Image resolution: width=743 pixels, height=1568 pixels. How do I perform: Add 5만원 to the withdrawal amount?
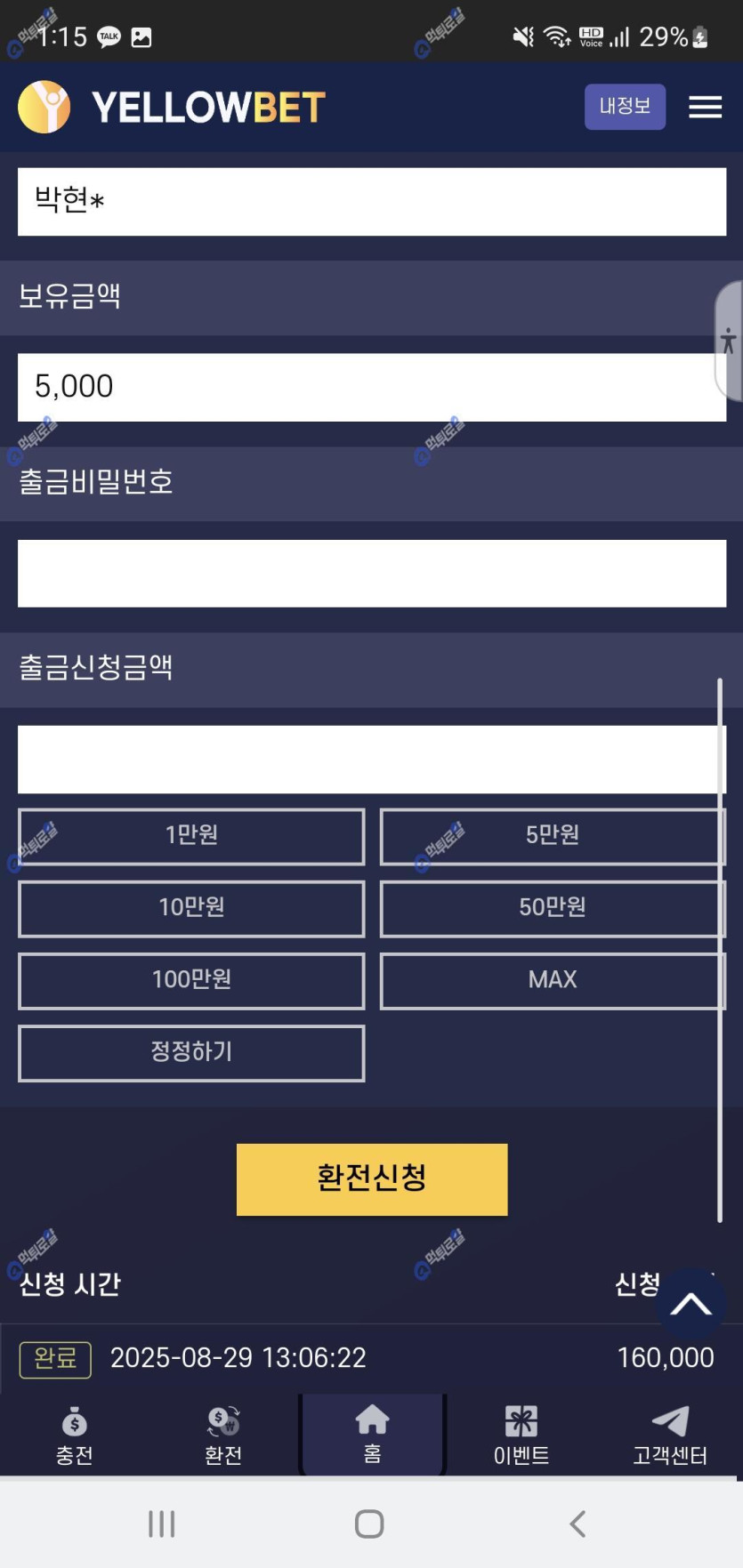552,836
